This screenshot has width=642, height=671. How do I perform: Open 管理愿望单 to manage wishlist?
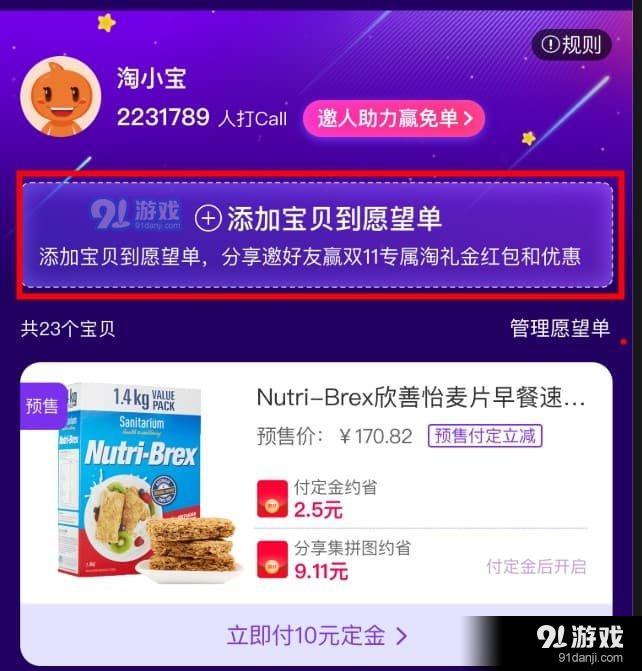[x=559, y=328]
